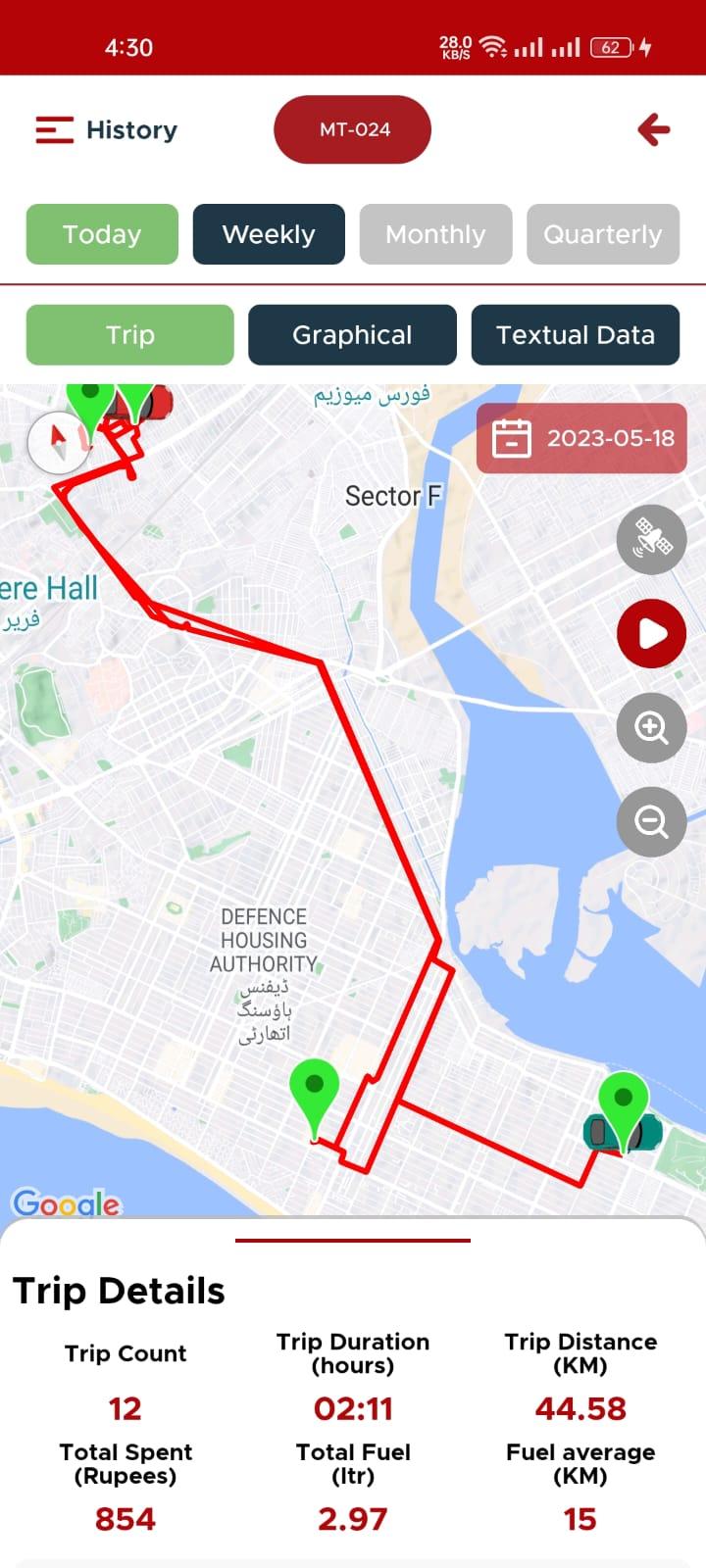Image resolution: width=706 pixels, height=1568 pixels.
Task: Tap the MT-024 vehicle selector
Action: pyautogui.click(x=353, y=129)
